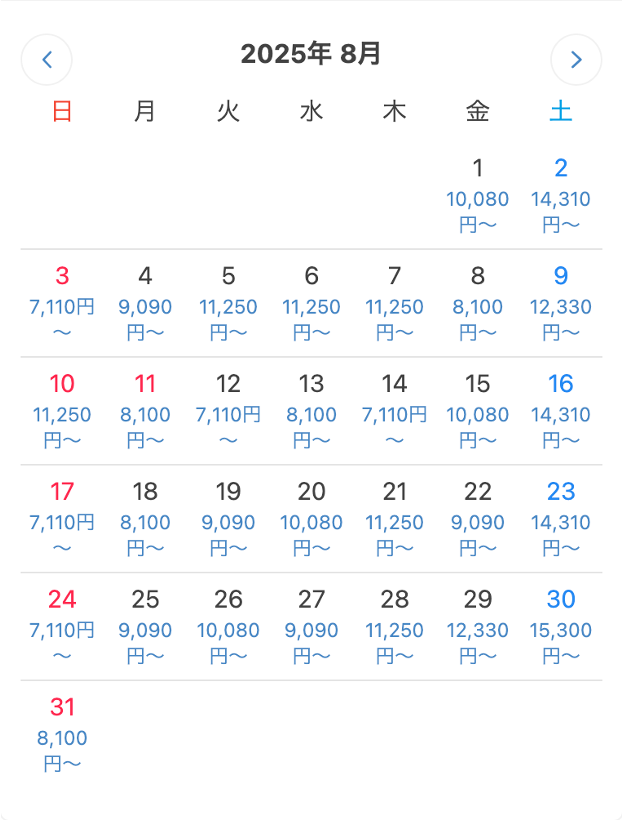Select Saturday August 16
The height and width of the screenshot is (820, 622).
[x=561, y=411]
